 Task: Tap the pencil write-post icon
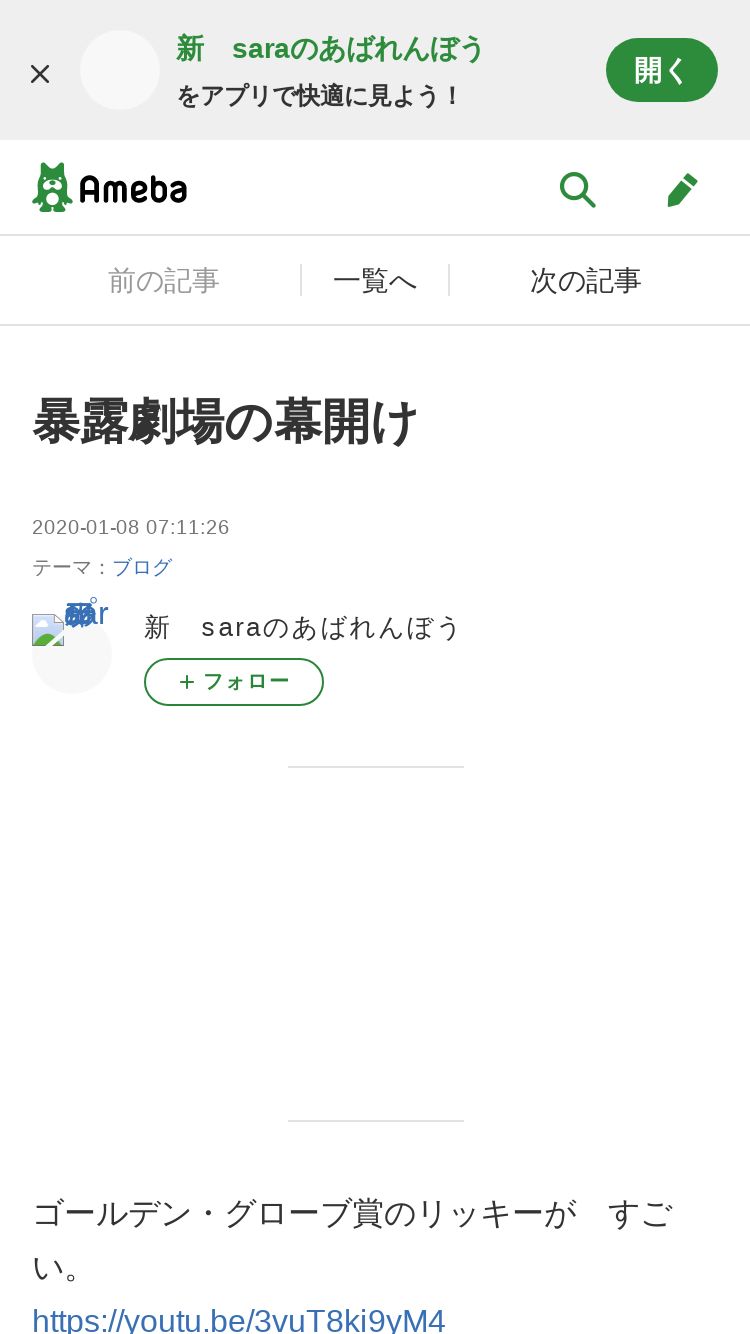tap(682, 189)
